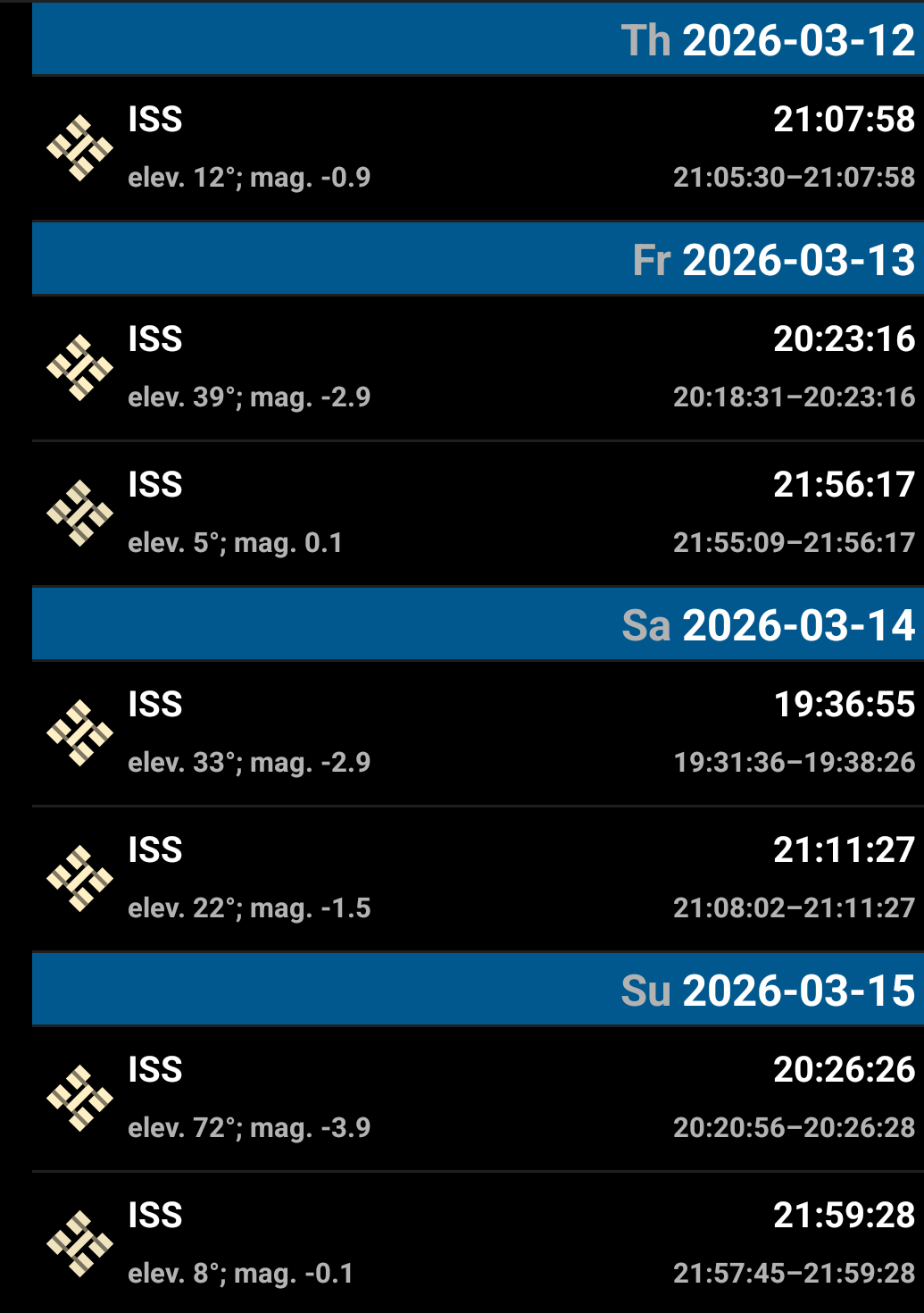This screenshot has height=1313, width=924.
Task: Open the ISS pass at 19:36:55
Action: click(x=478, y=733)
